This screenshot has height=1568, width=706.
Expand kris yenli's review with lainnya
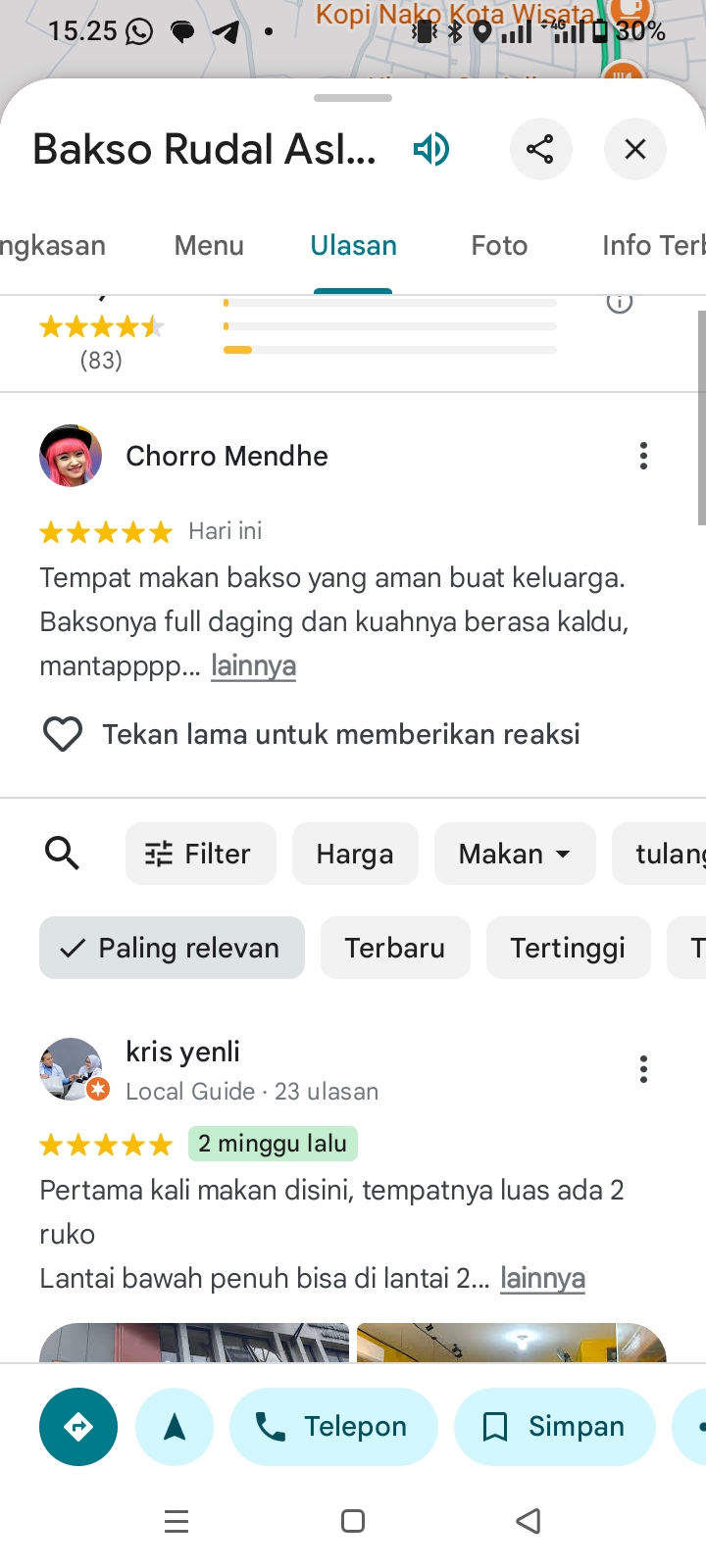click(542, 1279)
